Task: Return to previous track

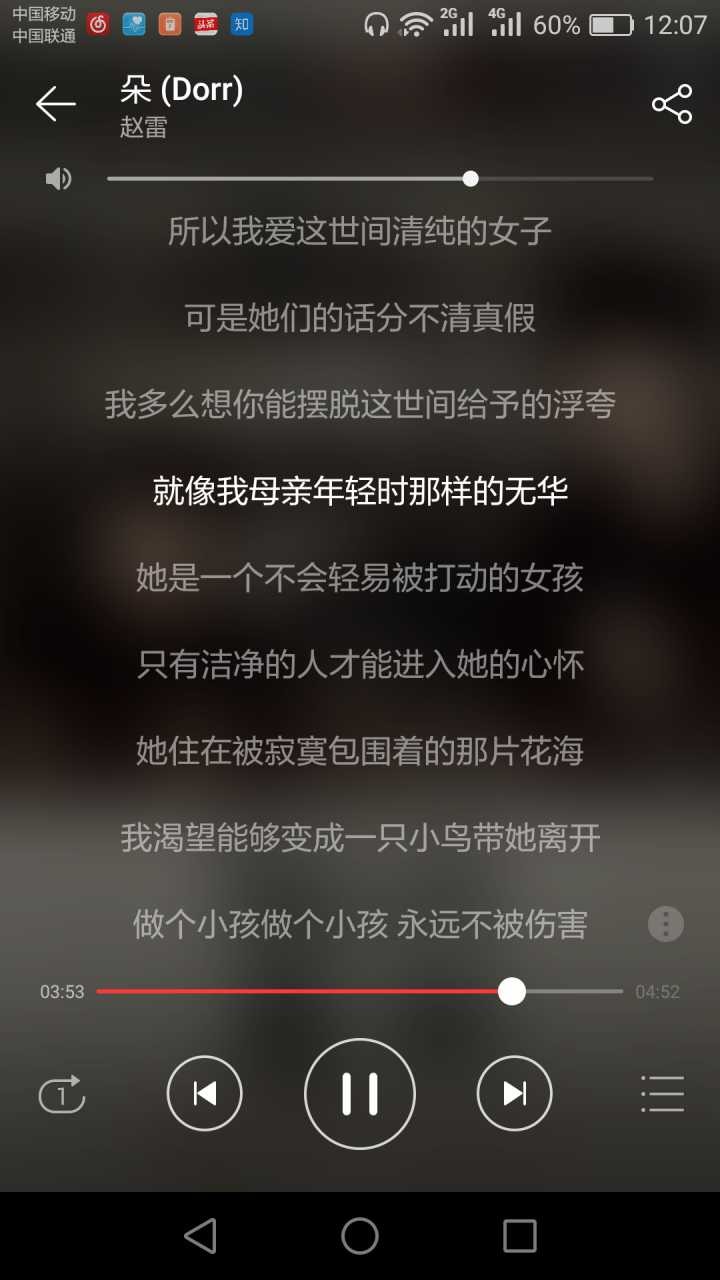Action: point(204,1093)
